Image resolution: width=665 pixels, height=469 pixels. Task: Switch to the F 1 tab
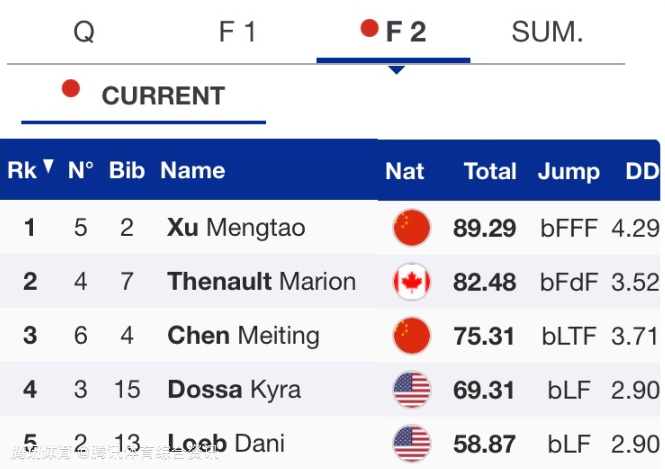click(x=238, y=32)
